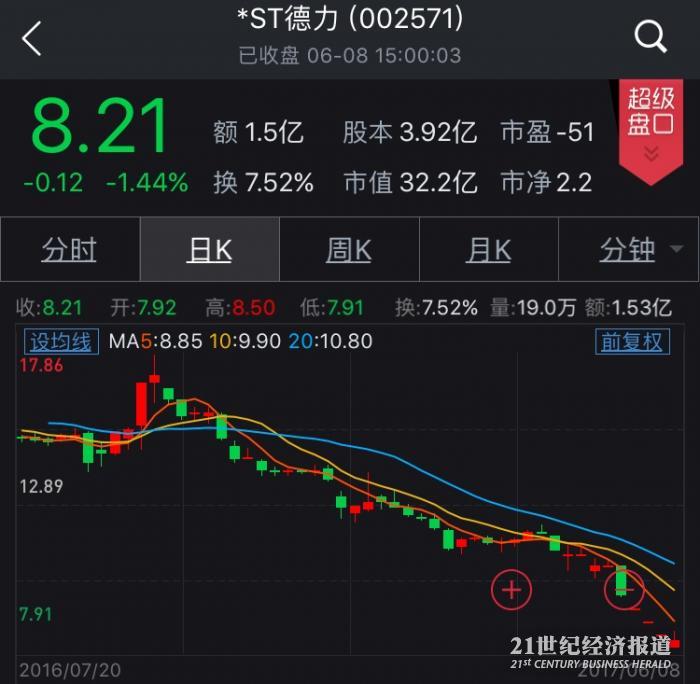Switch to the 分时 chart tab
The height and width of the screenshot is (684, 700).
pyautogui.click(x=69, y=250)
